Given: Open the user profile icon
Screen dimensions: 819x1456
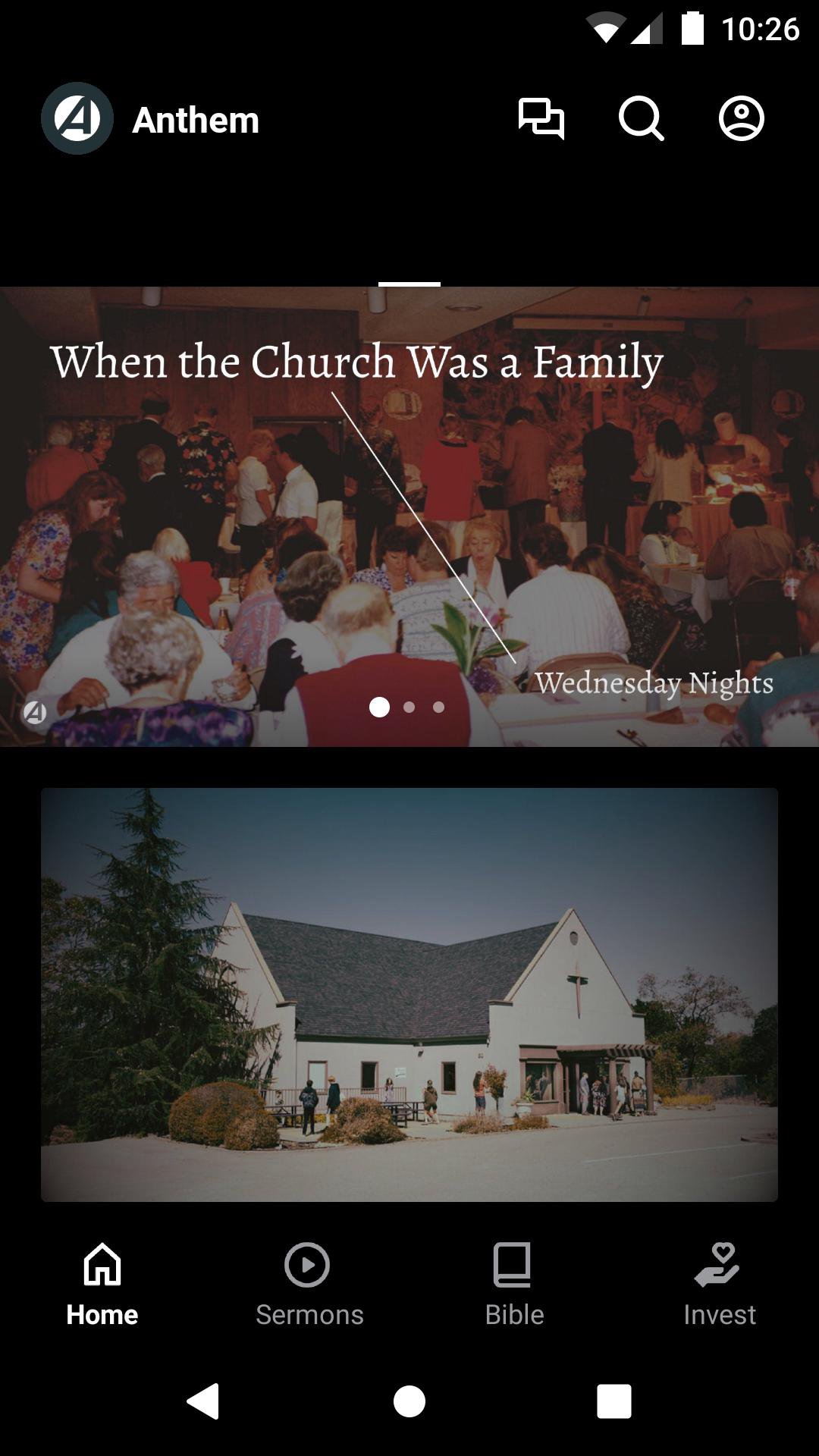Looking at the screenshot, I should 741,119.
